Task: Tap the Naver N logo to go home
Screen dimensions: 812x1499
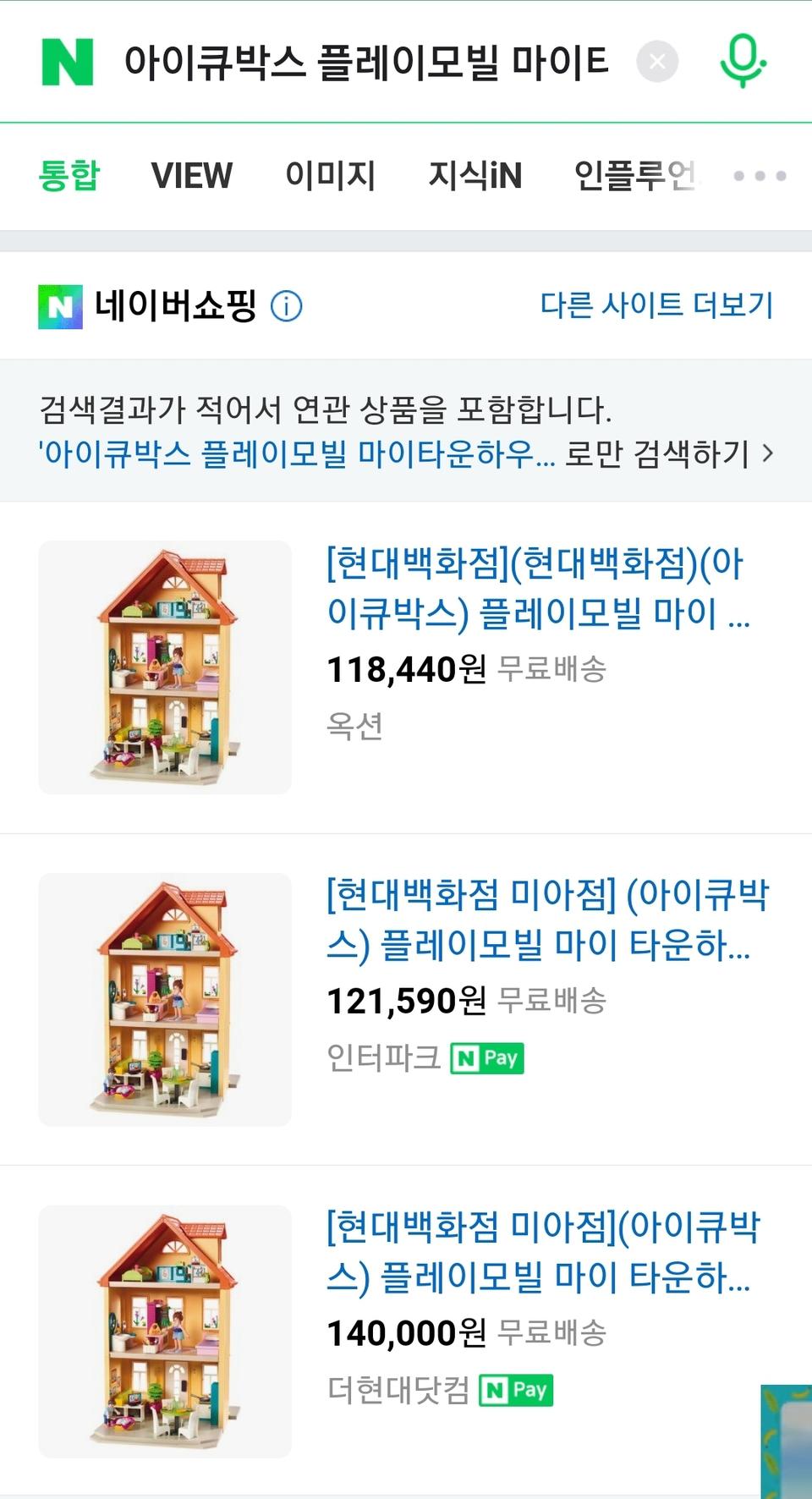Action: [x=67, y=62]
